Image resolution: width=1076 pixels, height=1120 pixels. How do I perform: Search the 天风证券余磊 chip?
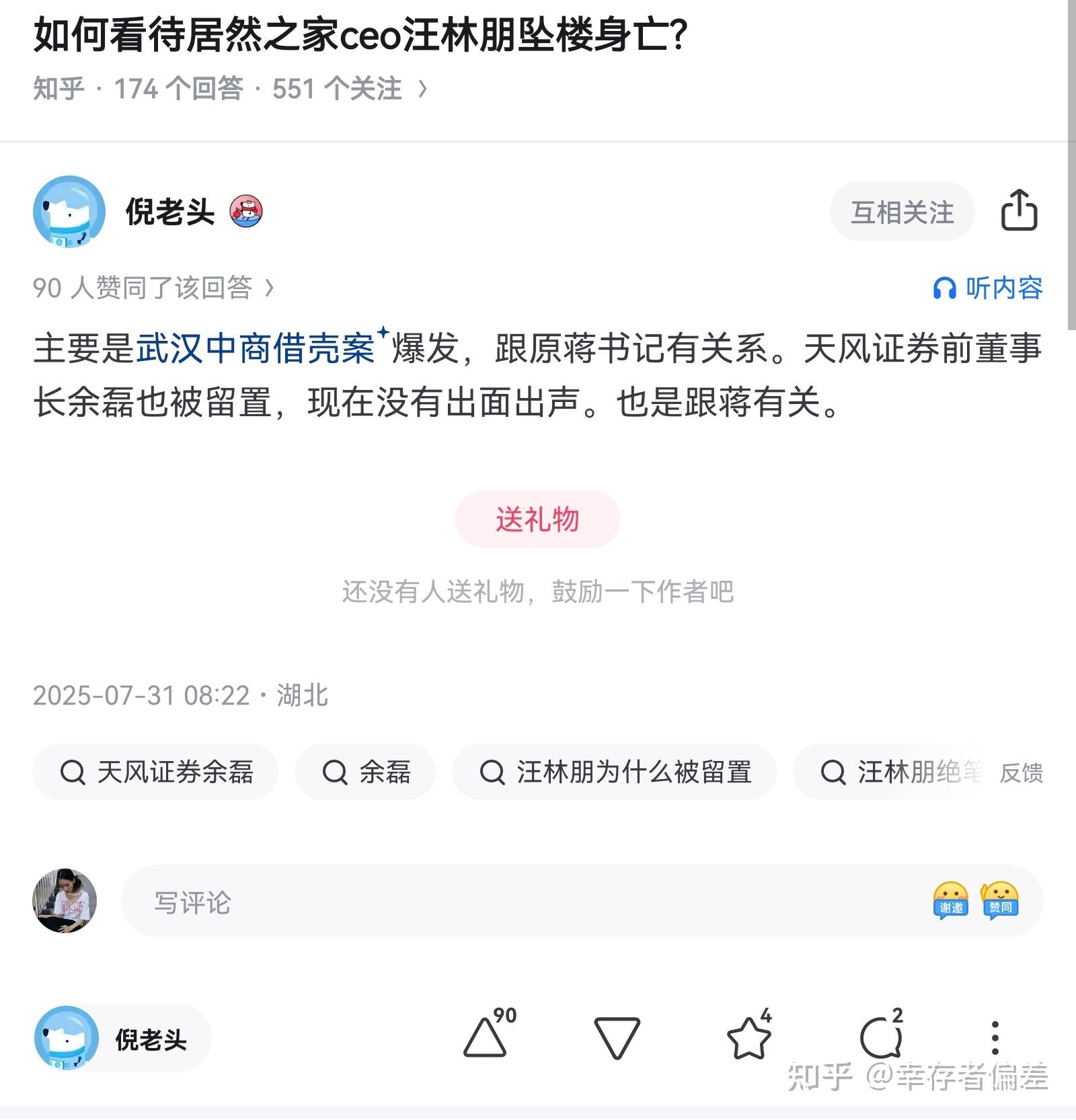pos(155,772)
